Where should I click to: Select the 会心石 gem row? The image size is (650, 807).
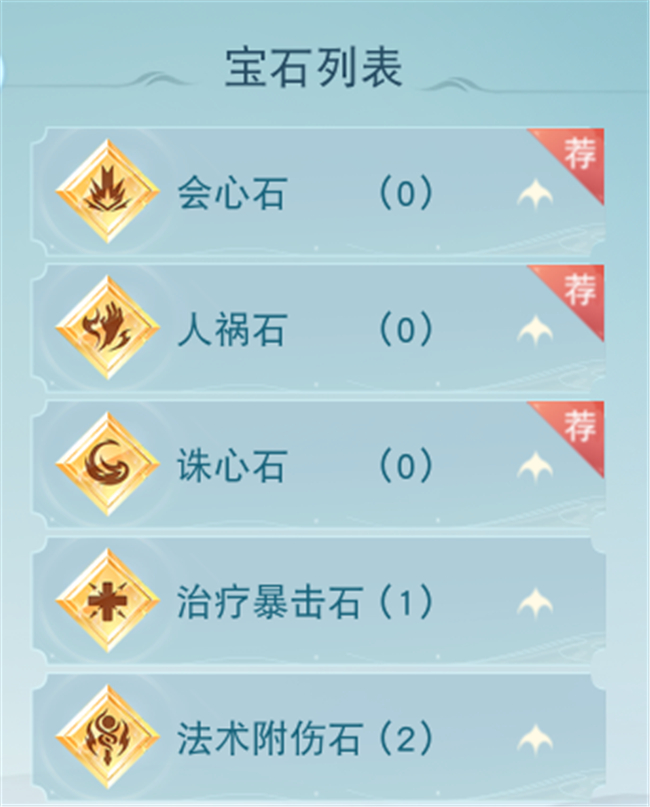click(x=300, y=192)
